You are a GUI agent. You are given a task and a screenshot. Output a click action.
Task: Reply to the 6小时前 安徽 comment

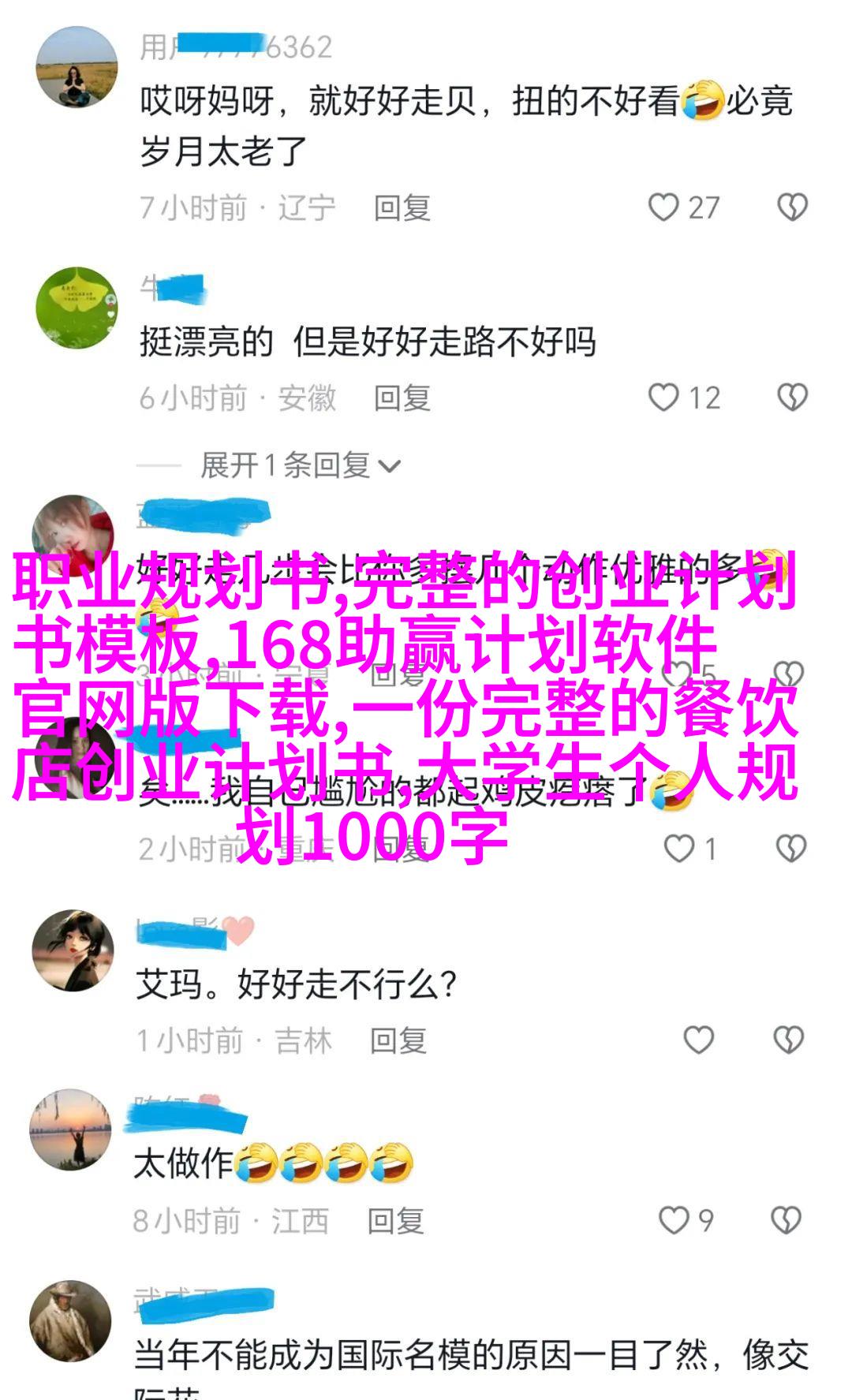coord(402,398)
